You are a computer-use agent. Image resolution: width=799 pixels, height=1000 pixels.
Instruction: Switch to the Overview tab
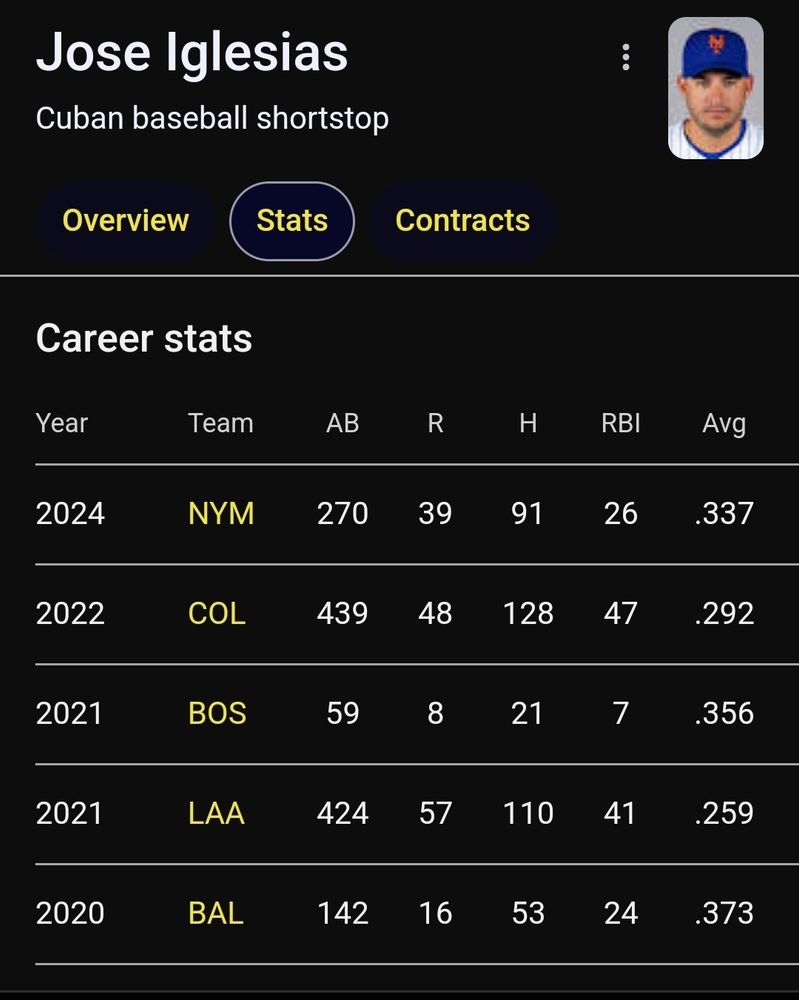point(125,220)
